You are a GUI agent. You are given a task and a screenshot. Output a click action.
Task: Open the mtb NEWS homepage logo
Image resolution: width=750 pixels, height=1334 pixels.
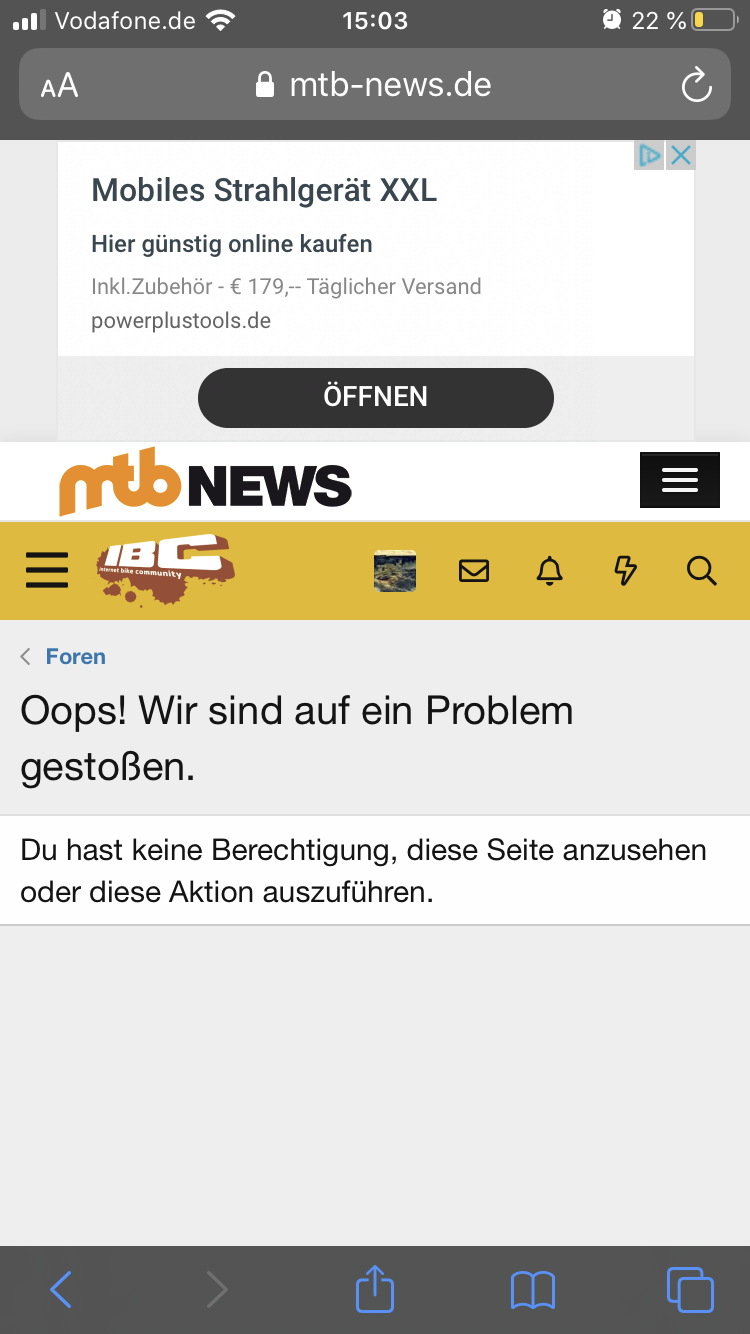pos(205,481)
